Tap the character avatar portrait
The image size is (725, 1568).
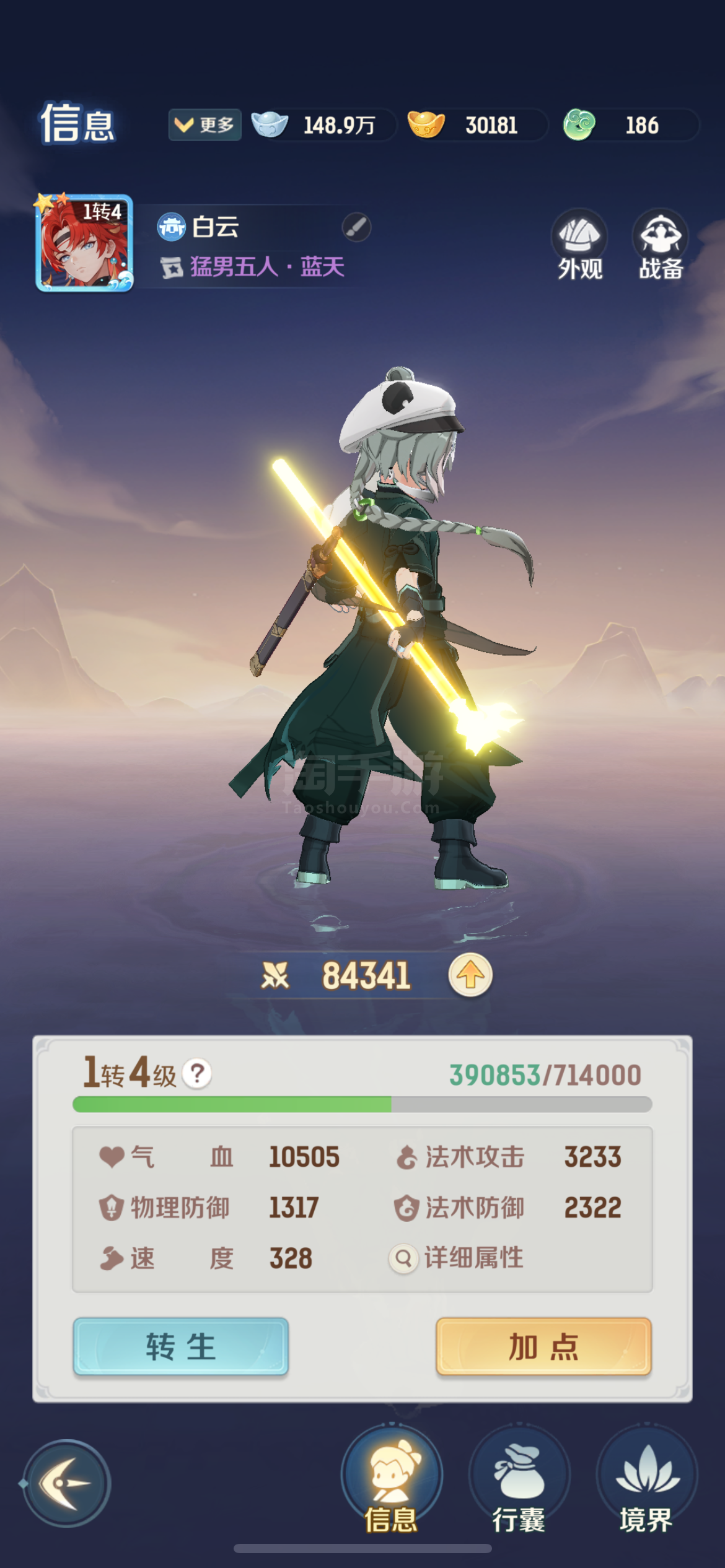[x=84, y=243]
